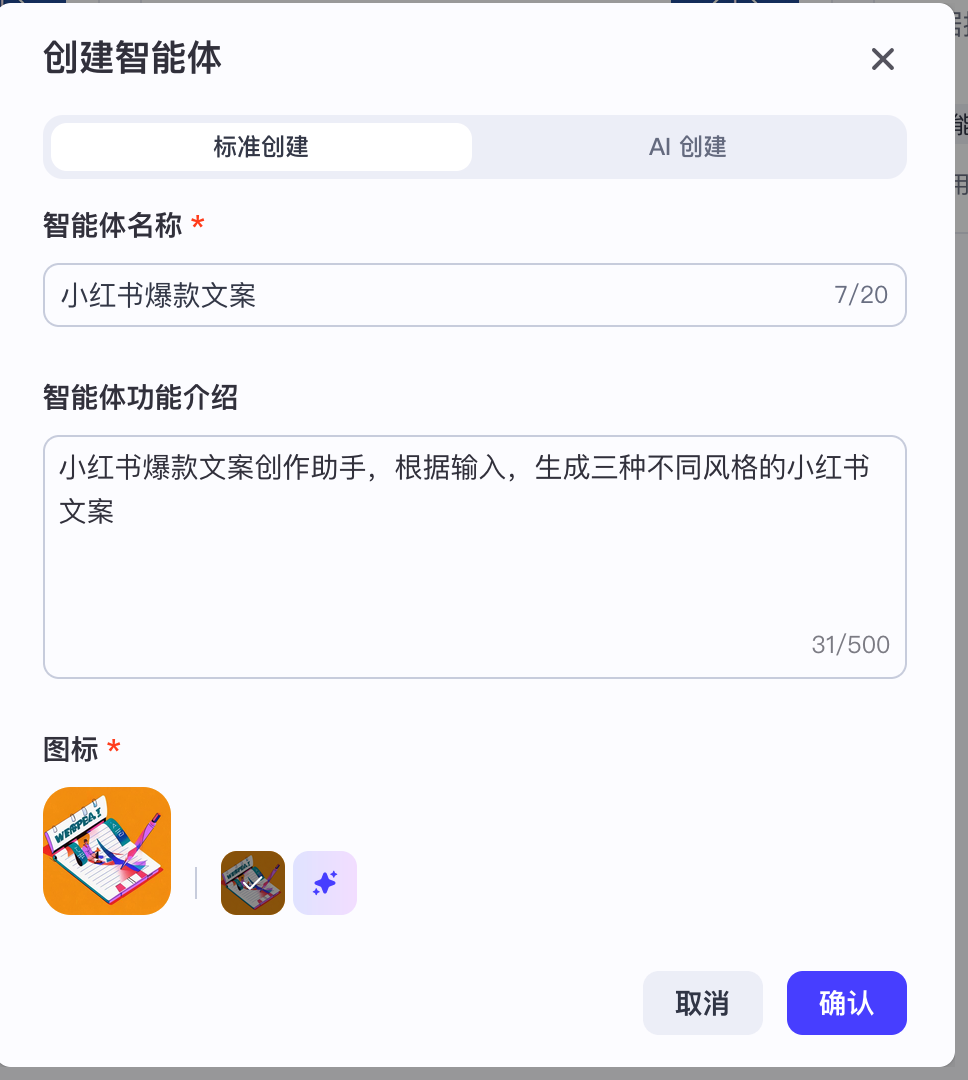Select the small generated icon thumbnail
This screenshot has width=968, height=1080.
[x=253, y=883]
